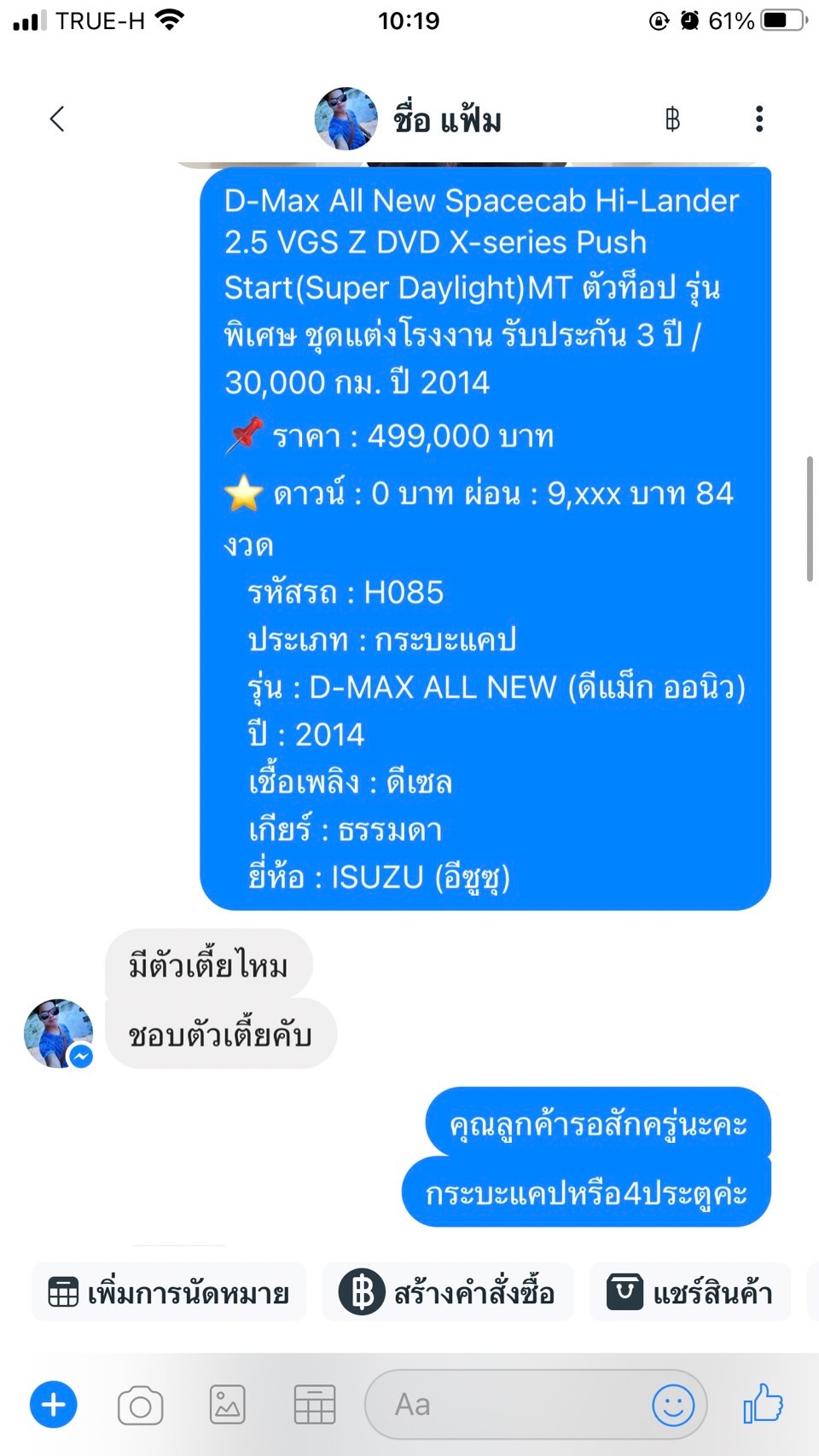The image size is (819, 1456).
Task: Open the baht payment icon in the header
Action: (672, 119)
